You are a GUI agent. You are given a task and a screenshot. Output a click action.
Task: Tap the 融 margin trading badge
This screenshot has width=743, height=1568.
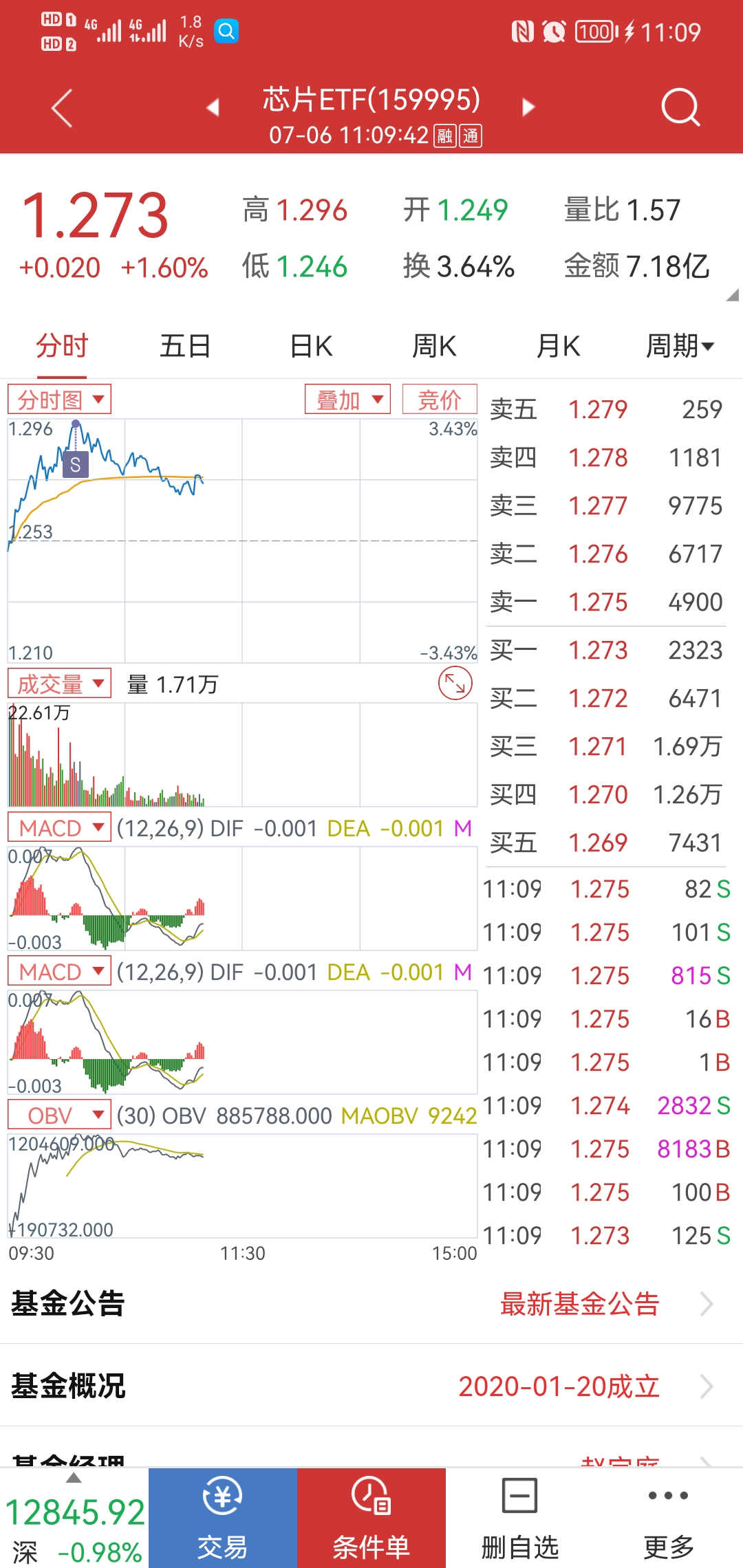(x=444, y=137)
